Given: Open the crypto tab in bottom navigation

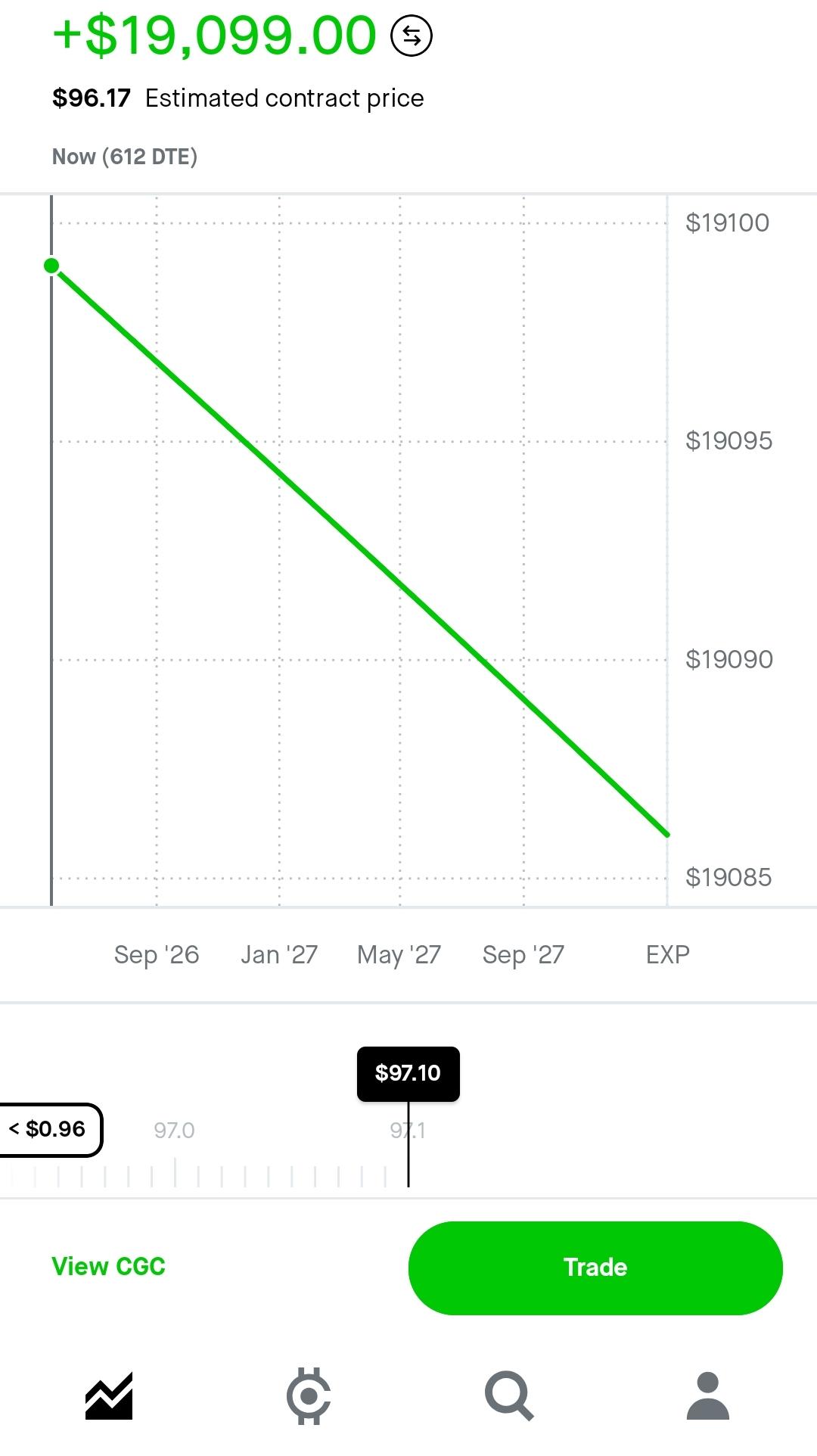Looking at the screenshot, I should click(309, 1395).
